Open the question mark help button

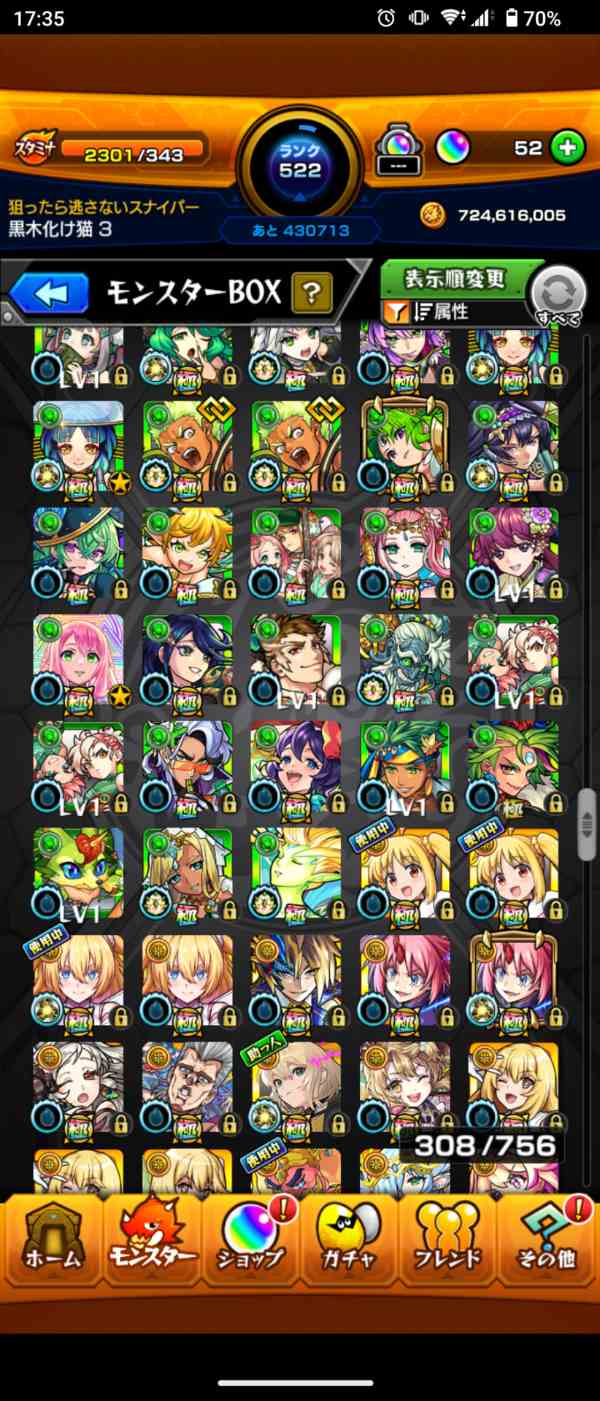(312, 293)
